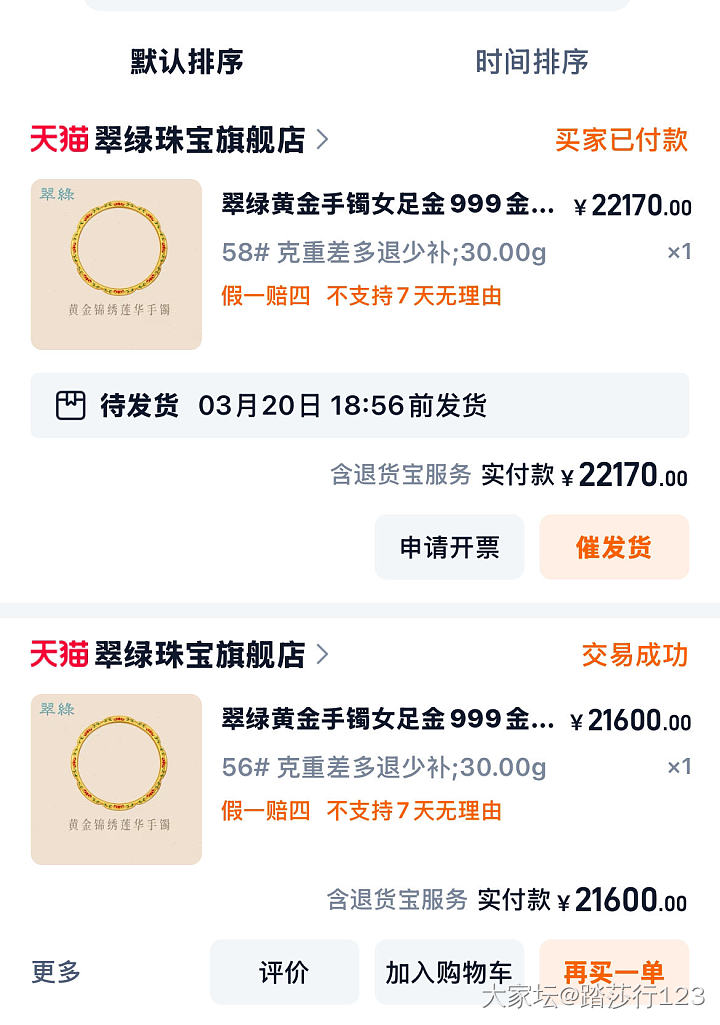Tap 再买一单 to buy again
The width and height of the screenshot is (720, 1025).
(614, 972)
